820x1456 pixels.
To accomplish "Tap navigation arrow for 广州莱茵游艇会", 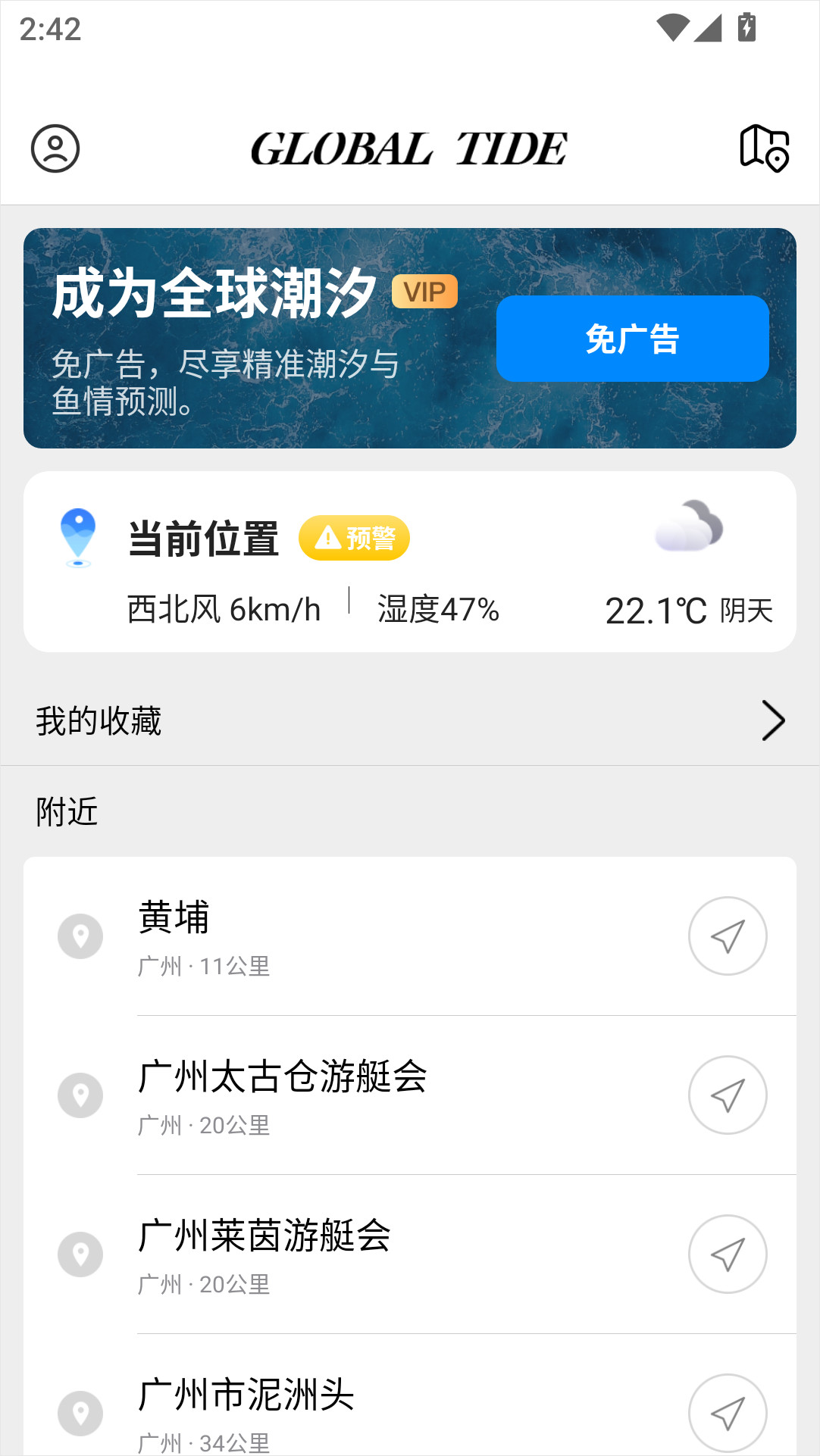I will click(x=728, y=1254).
